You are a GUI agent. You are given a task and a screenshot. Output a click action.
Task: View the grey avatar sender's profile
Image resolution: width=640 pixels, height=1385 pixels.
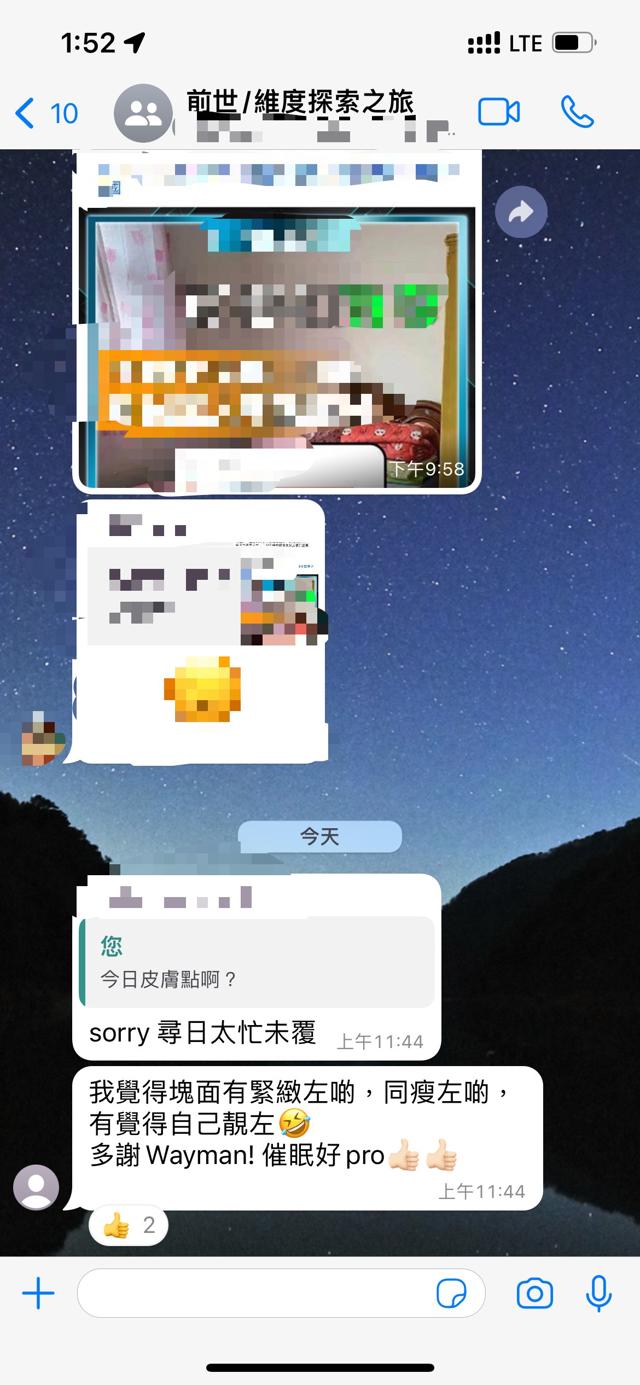36,1187
